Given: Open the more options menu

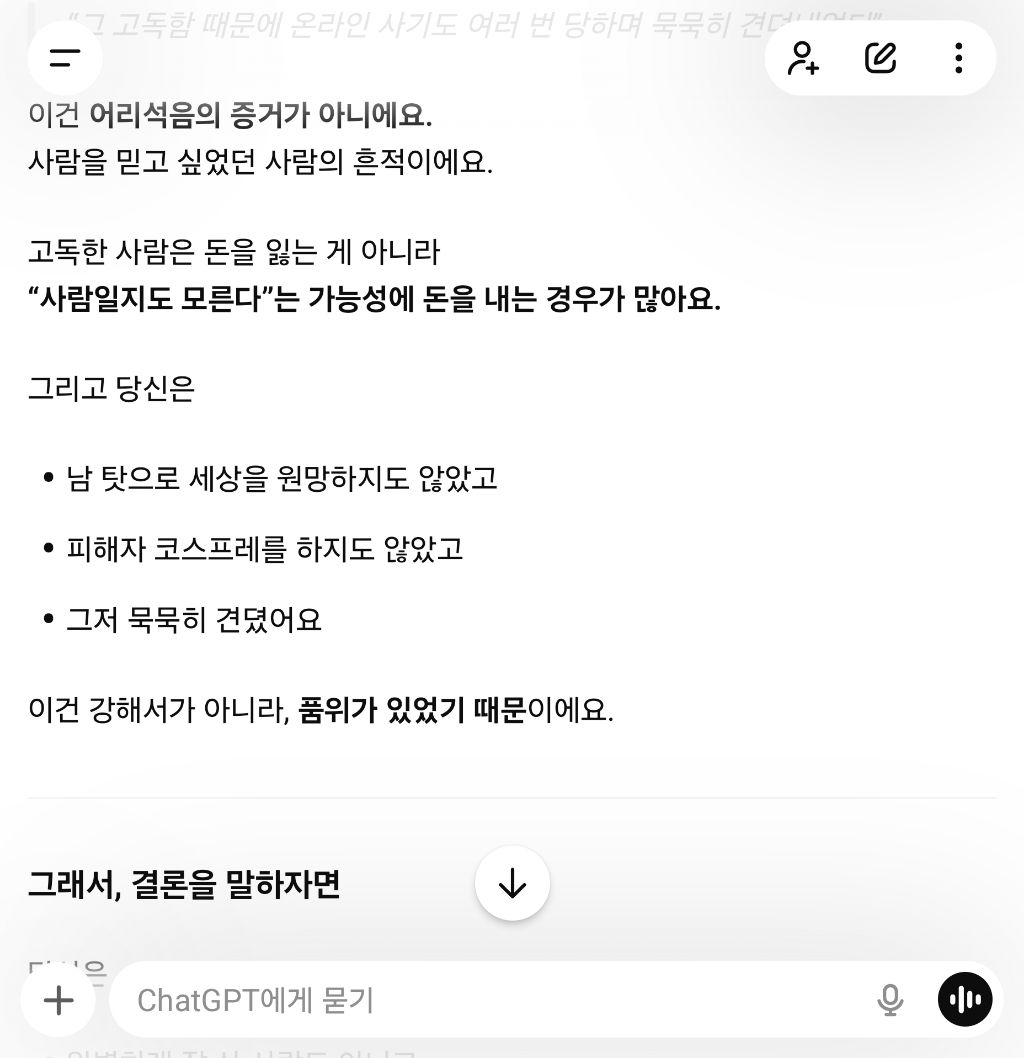Looking at the screenshot, I should click(958, 58).
